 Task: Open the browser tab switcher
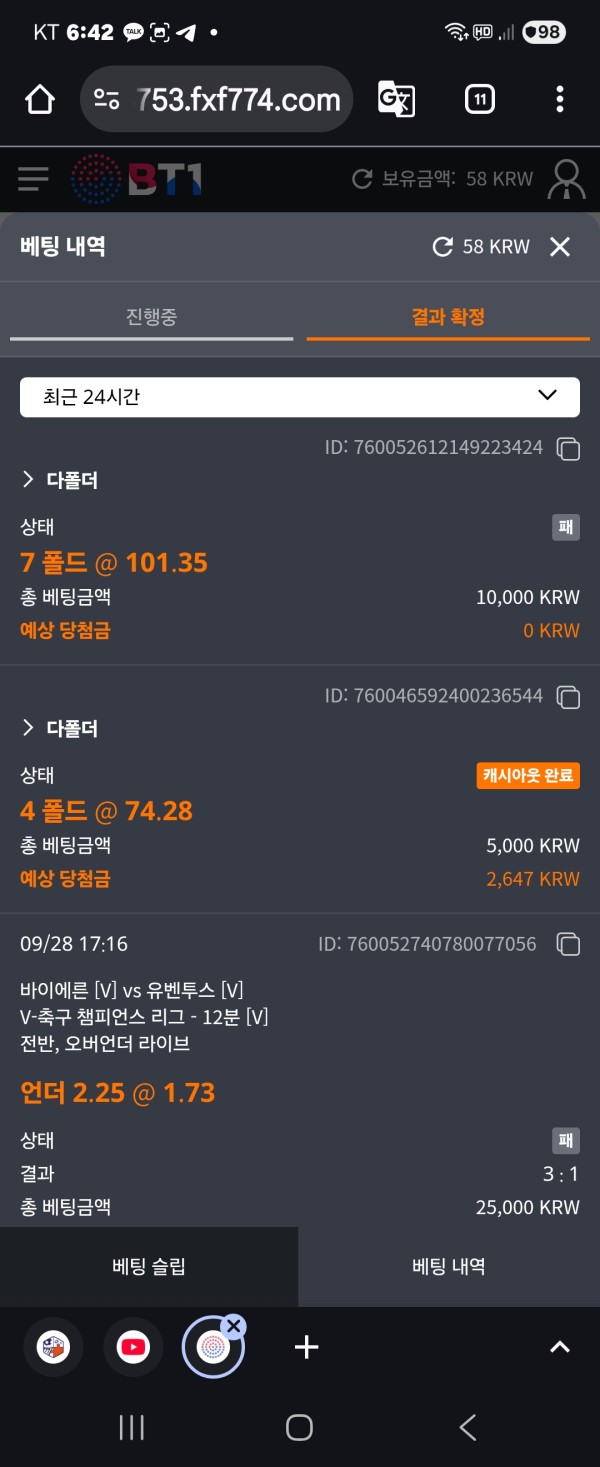click(480, 99)
